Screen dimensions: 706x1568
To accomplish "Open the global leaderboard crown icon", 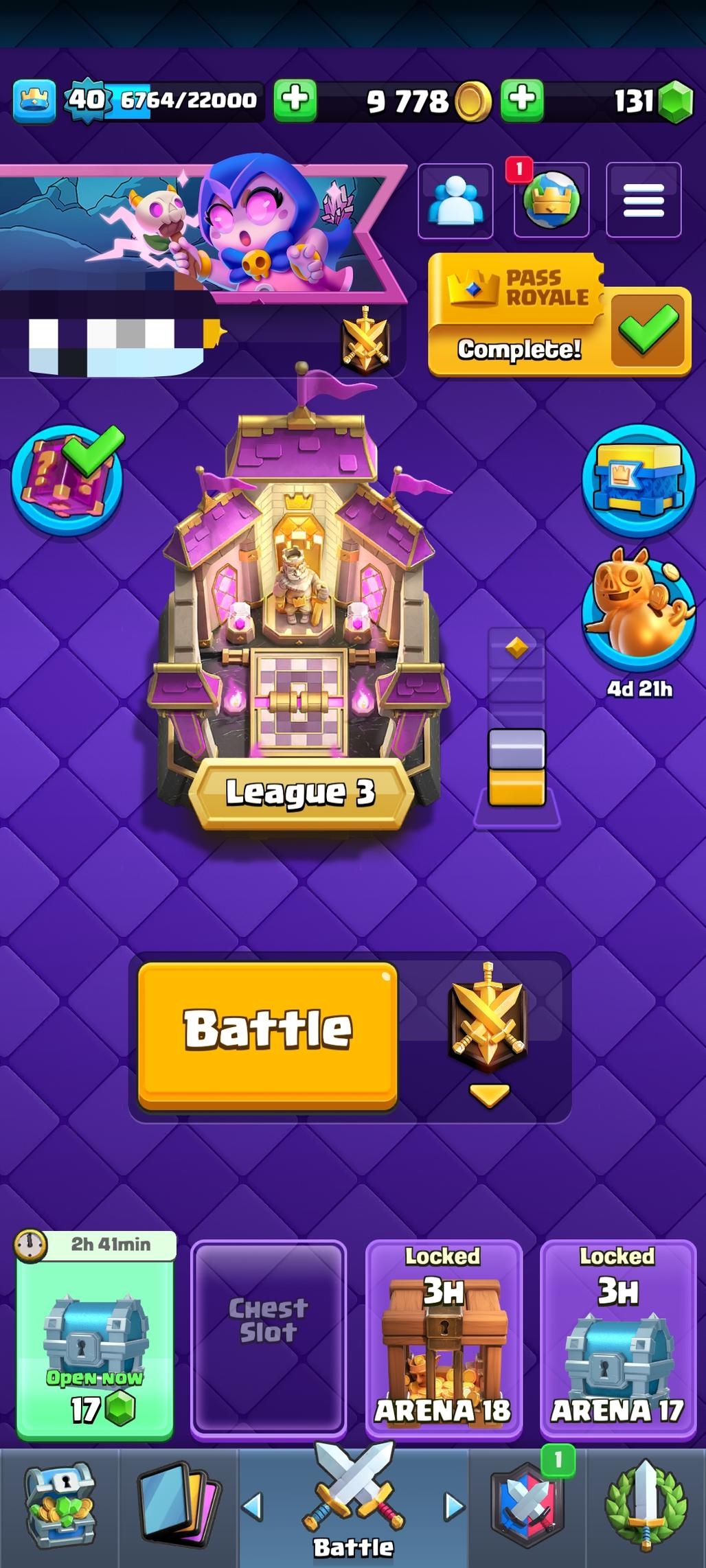I will coord(551,201).
